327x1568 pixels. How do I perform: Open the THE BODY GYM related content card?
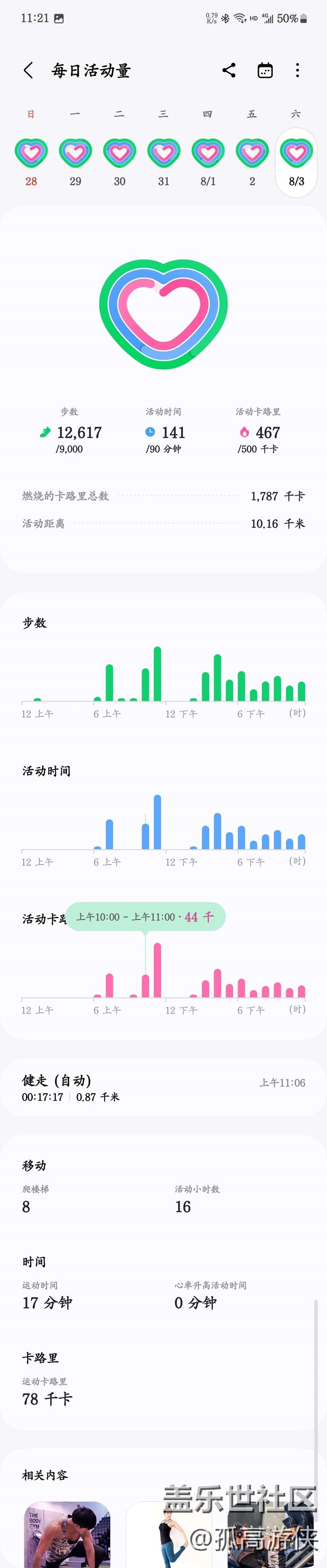point(67,1533)
